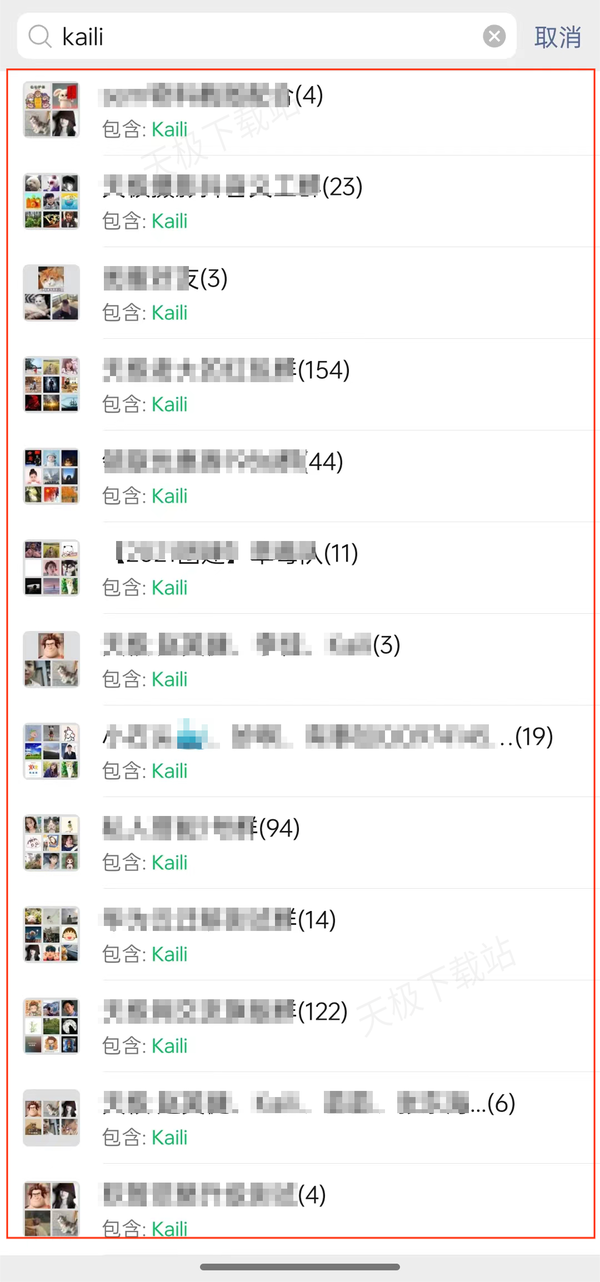Open the group chat with 14 members
The image size is (600, 1282).
click(300, 935)
